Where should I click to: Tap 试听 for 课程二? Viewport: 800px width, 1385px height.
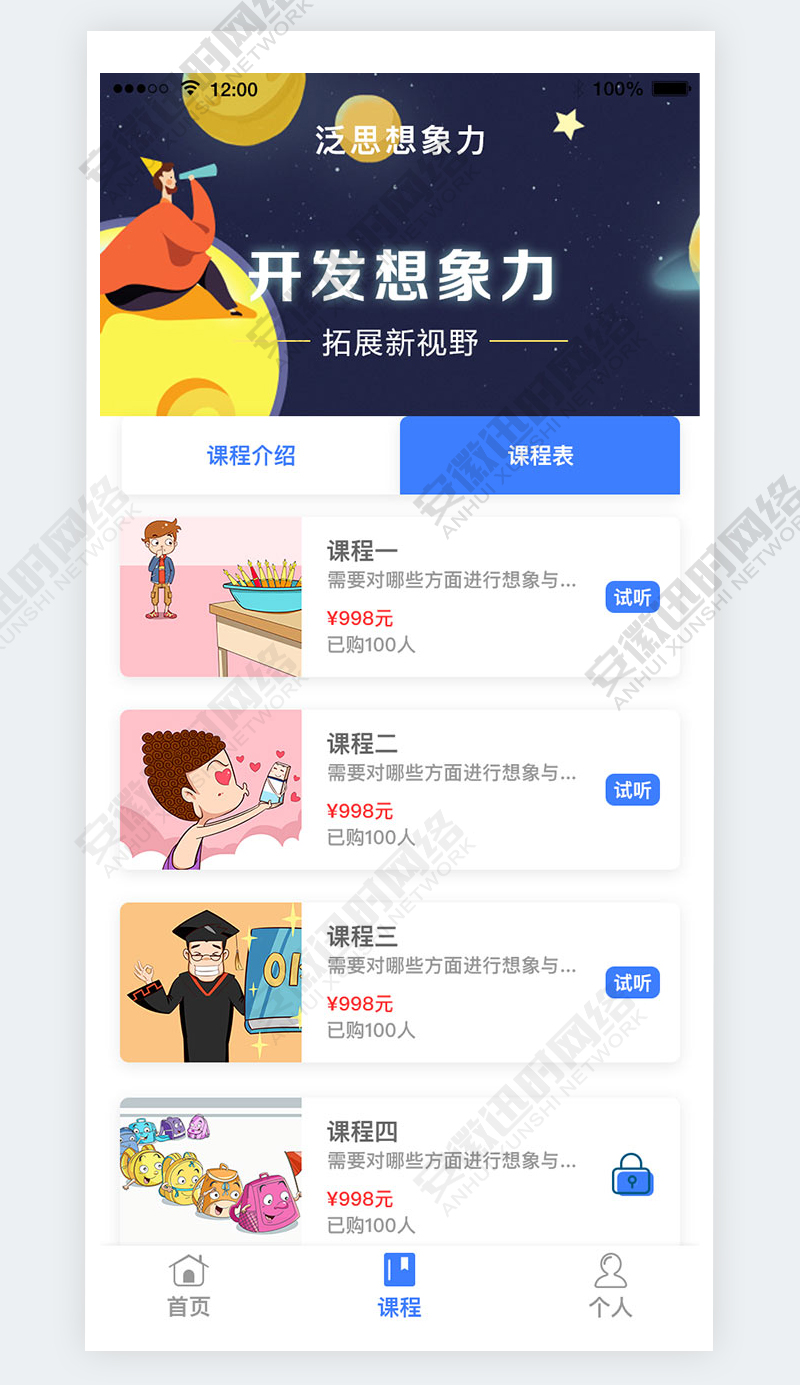point(632,791)
